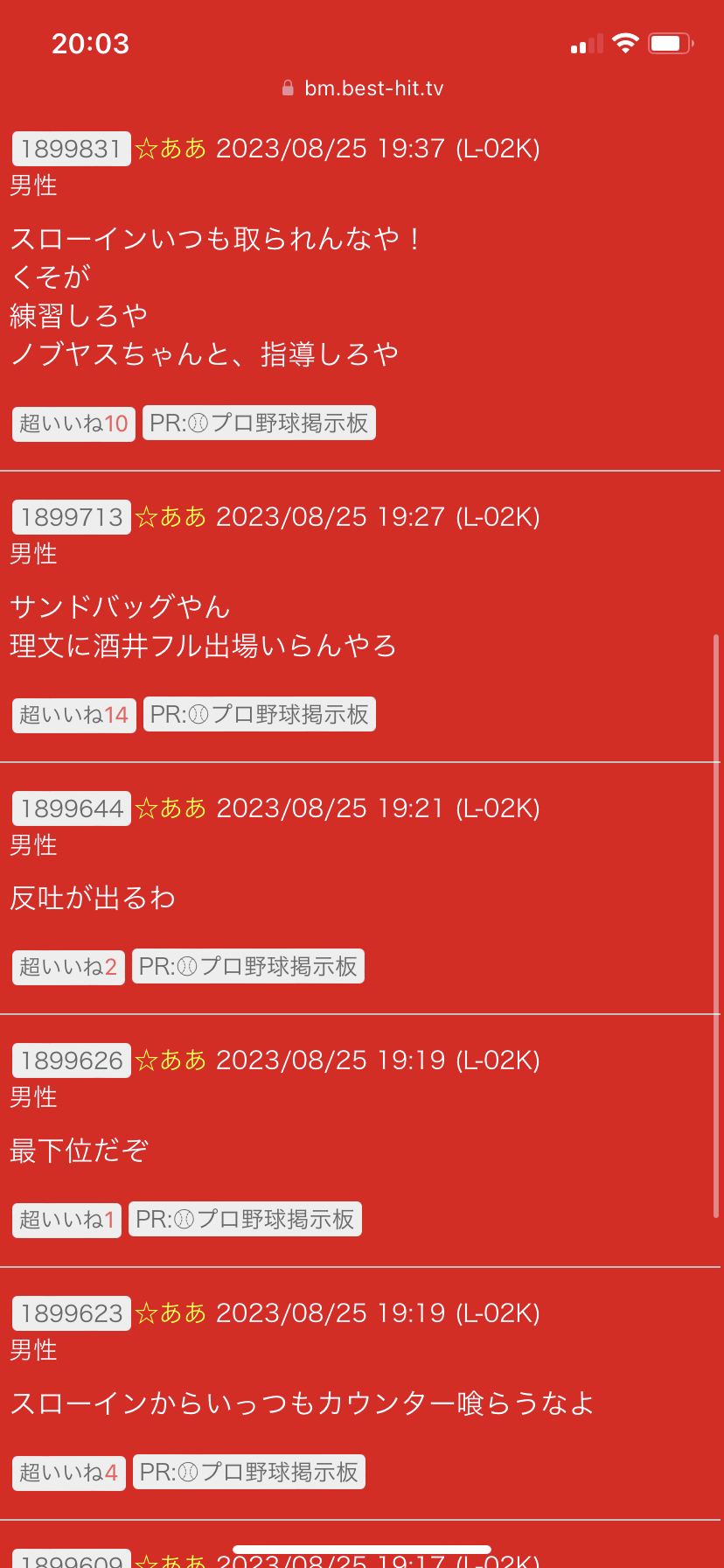Like the 最下位だぞ post
This screenshot has height=1568, width=724.
pos(66,1220)
